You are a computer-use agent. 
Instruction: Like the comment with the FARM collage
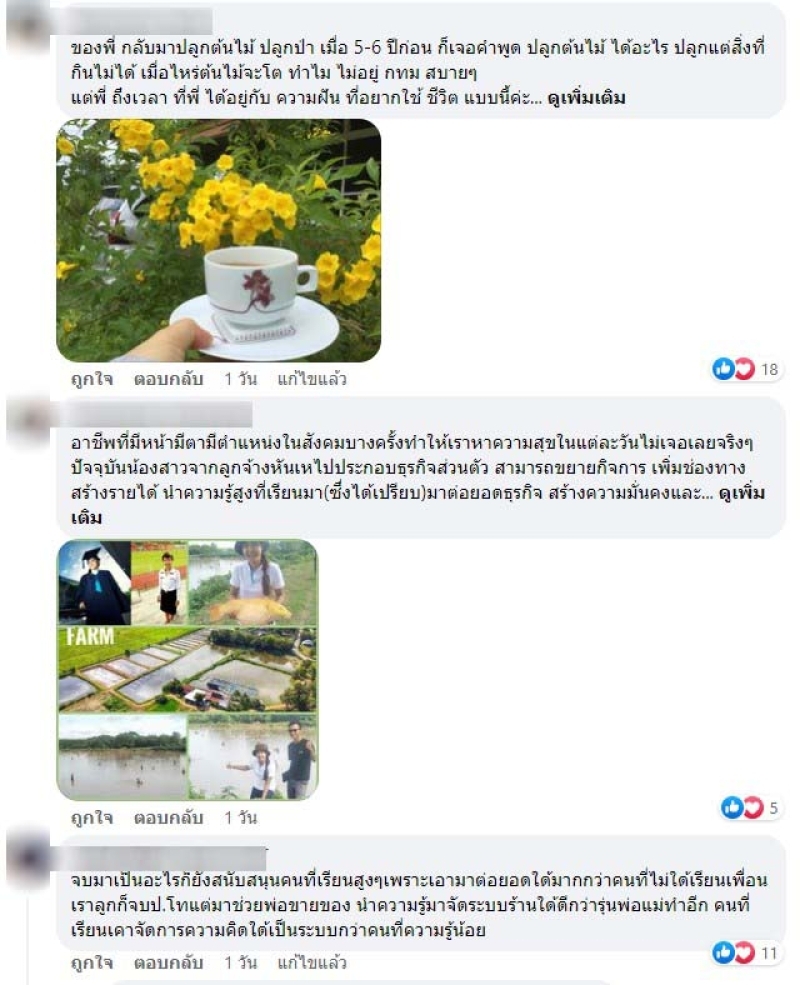91,818
